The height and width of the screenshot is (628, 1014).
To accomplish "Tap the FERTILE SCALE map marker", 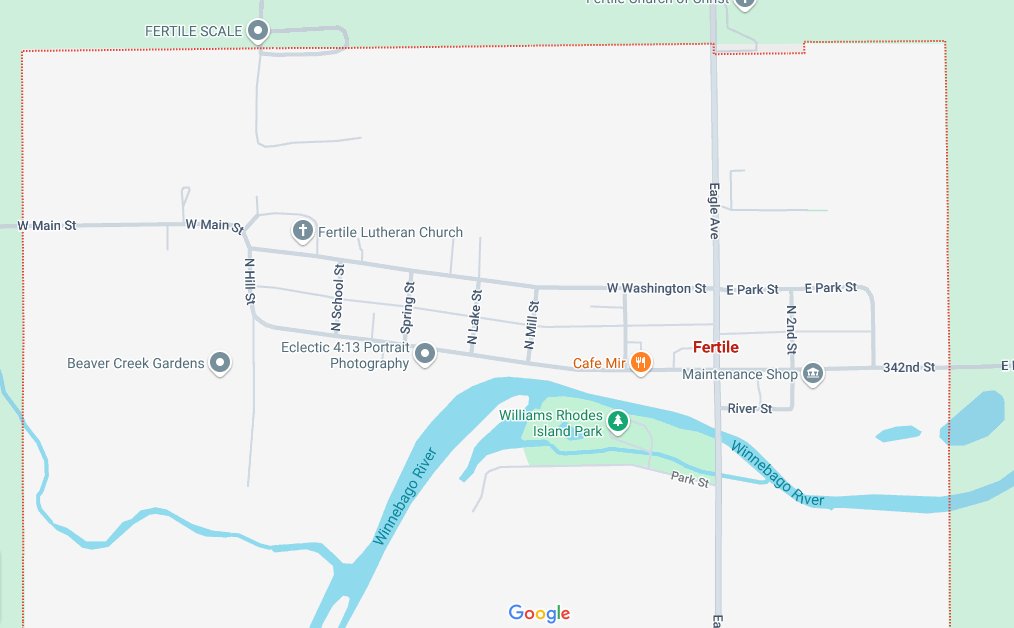I will 258,31.
